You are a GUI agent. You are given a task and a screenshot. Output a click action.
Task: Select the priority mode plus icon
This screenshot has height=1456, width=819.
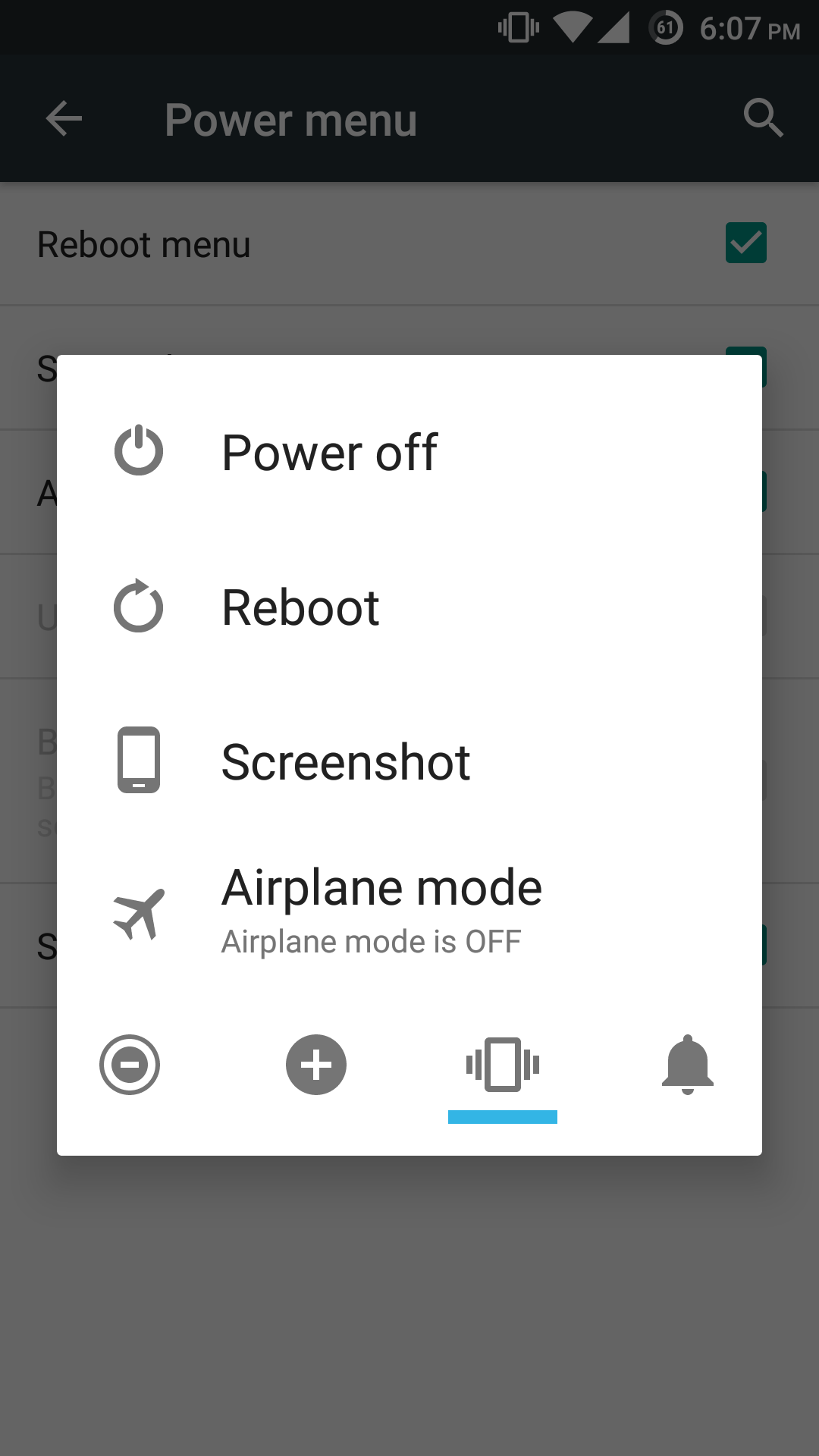click(x=316, y=1065)
